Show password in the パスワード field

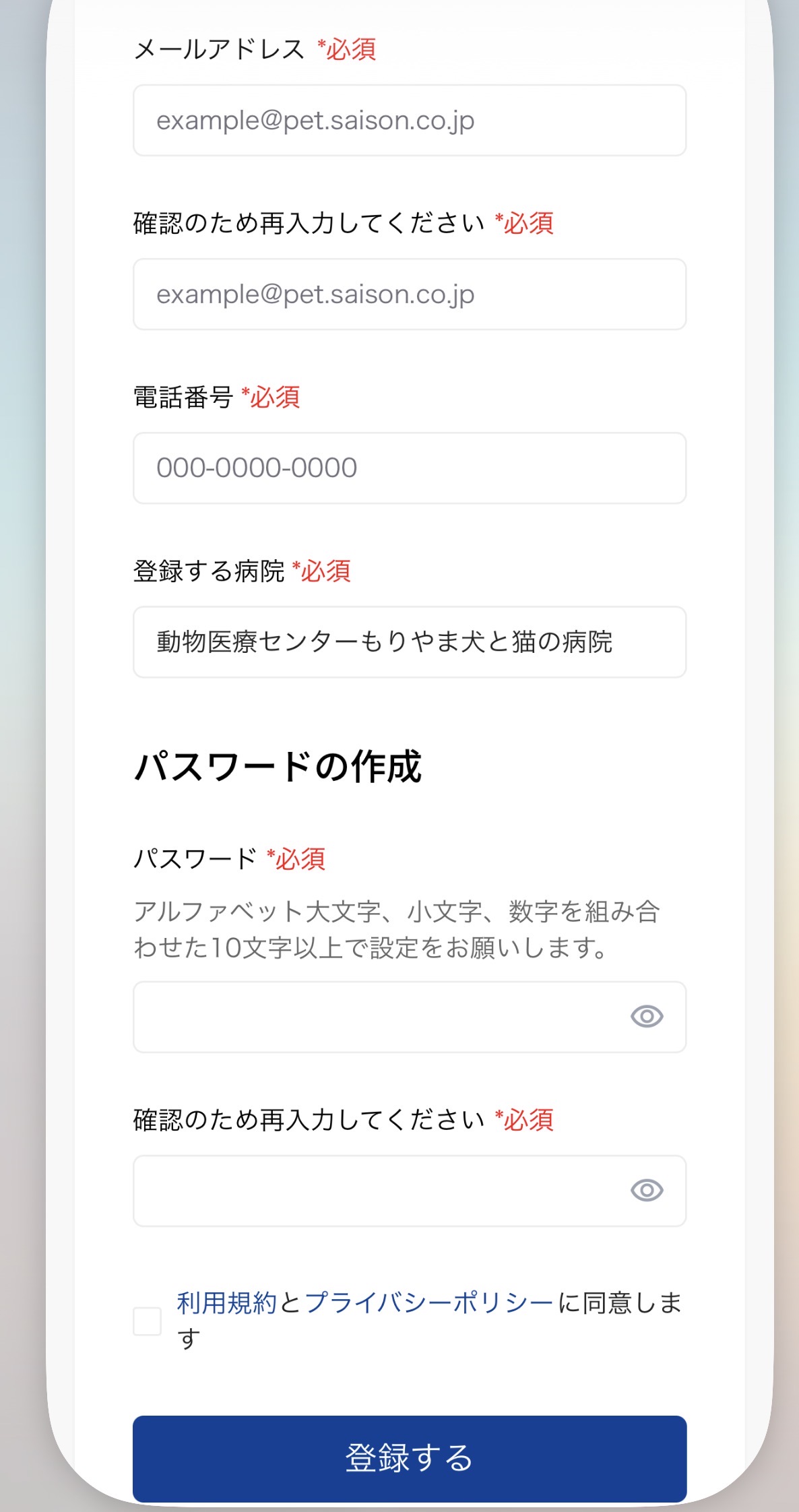coord(647,1016)
